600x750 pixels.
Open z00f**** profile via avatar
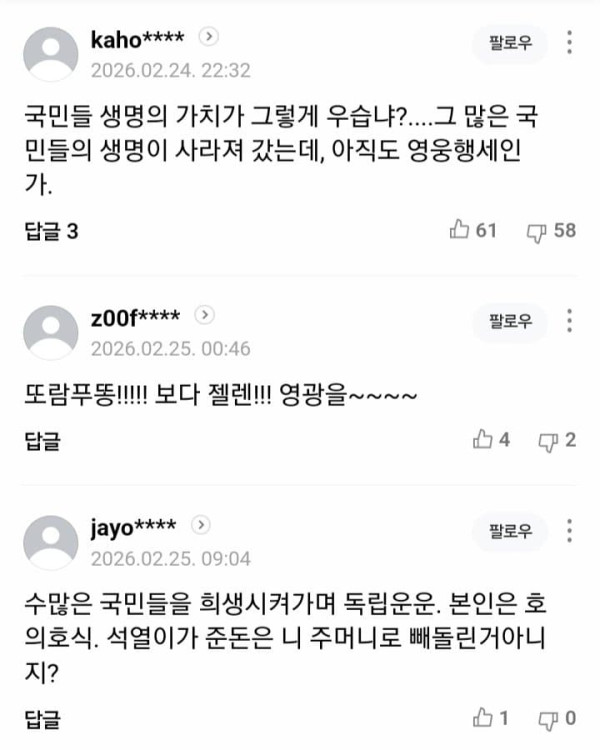50,332
